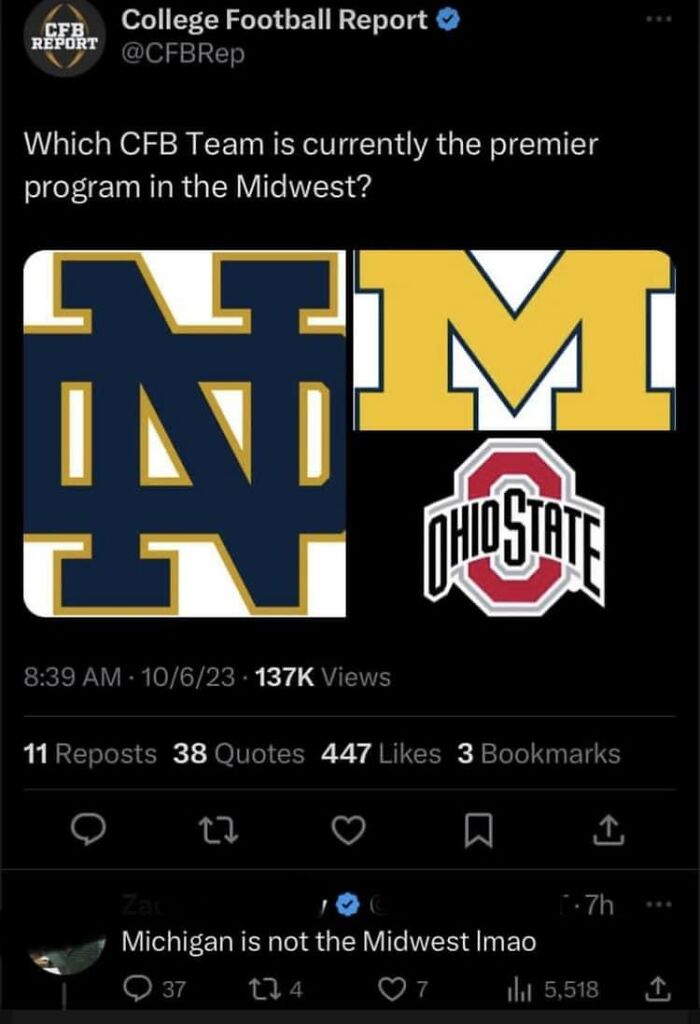See who gave the 447 Likes
Image resolution: width=700 pixels, height=1024 pixels.
click(x=381, y=753)
